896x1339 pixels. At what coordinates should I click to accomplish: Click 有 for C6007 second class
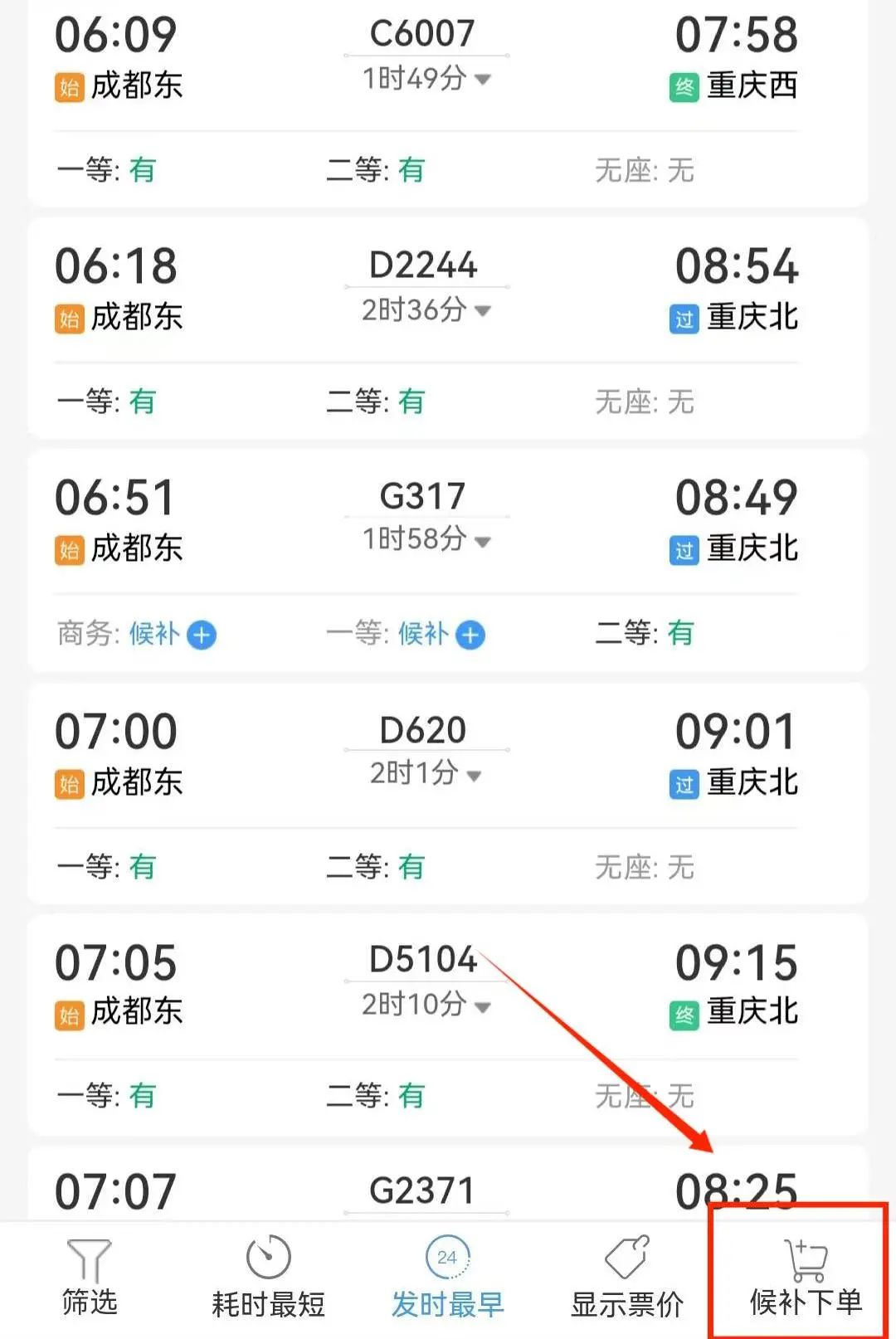411,172
